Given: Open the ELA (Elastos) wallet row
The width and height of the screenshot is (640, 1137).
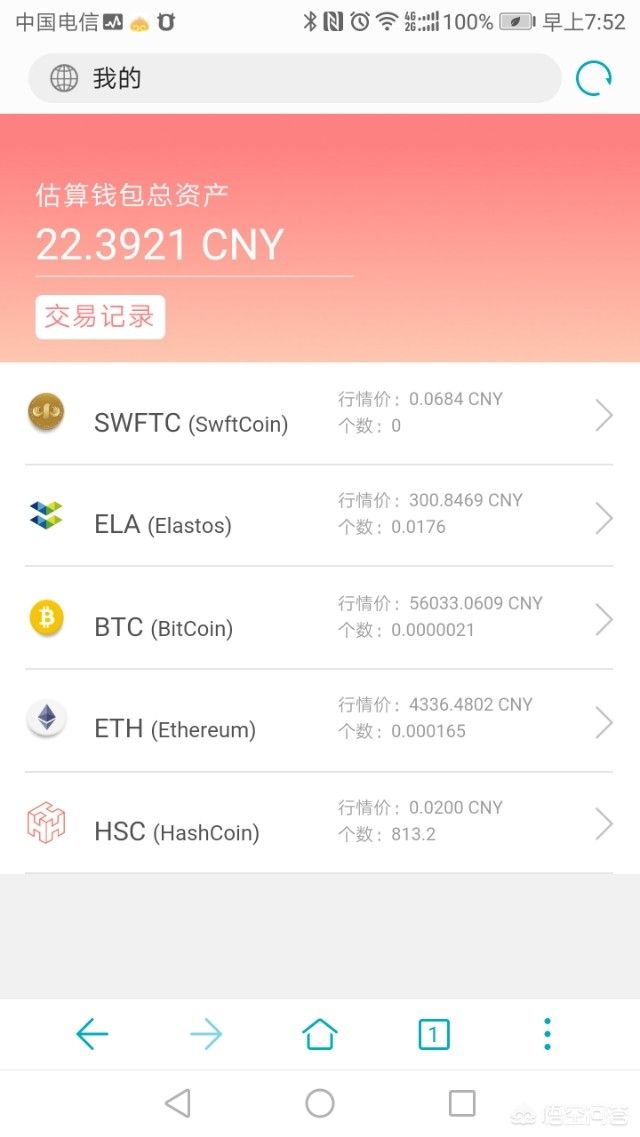Looking at the screenshot, I should click(320, 516).
